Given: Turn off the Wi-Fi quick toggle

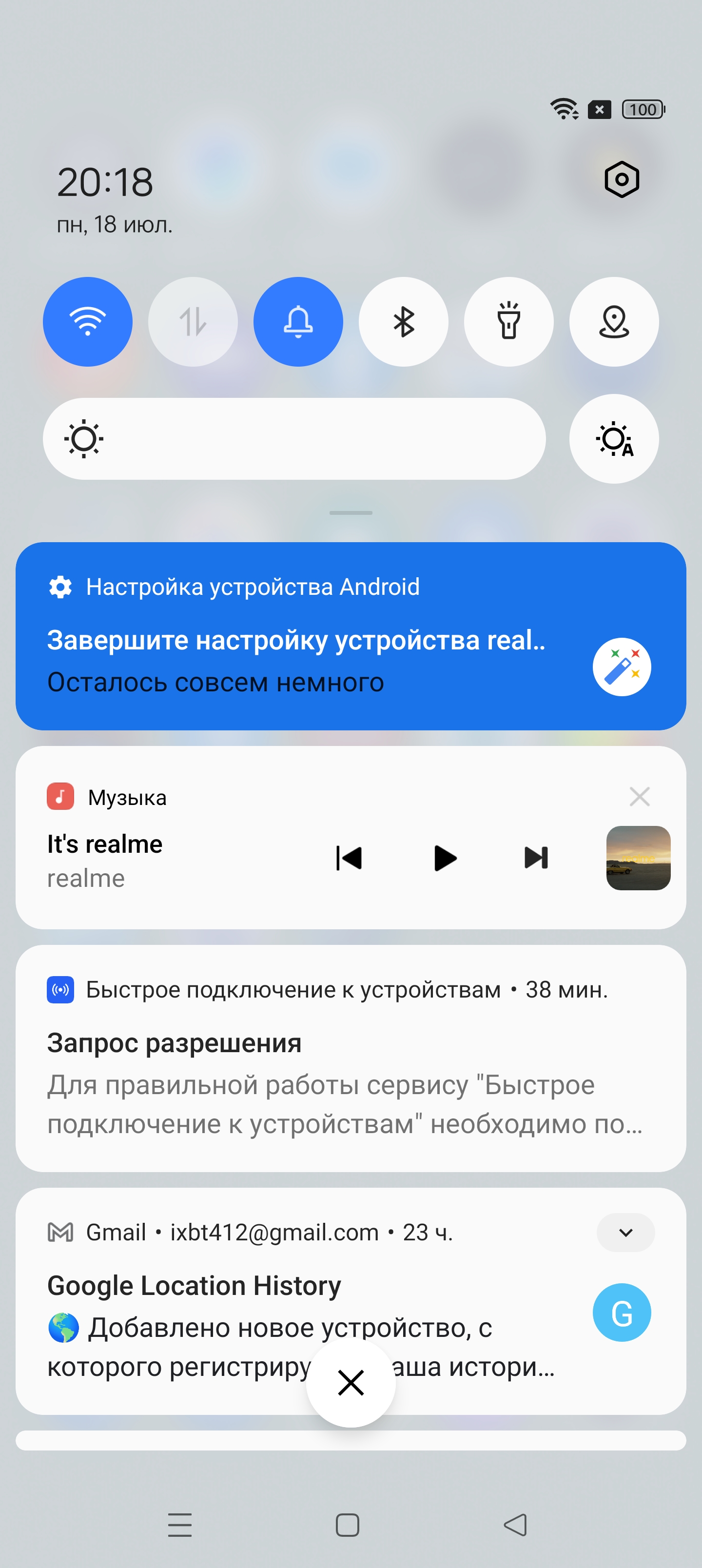Looking at the screenshot, I should [88, 321].
